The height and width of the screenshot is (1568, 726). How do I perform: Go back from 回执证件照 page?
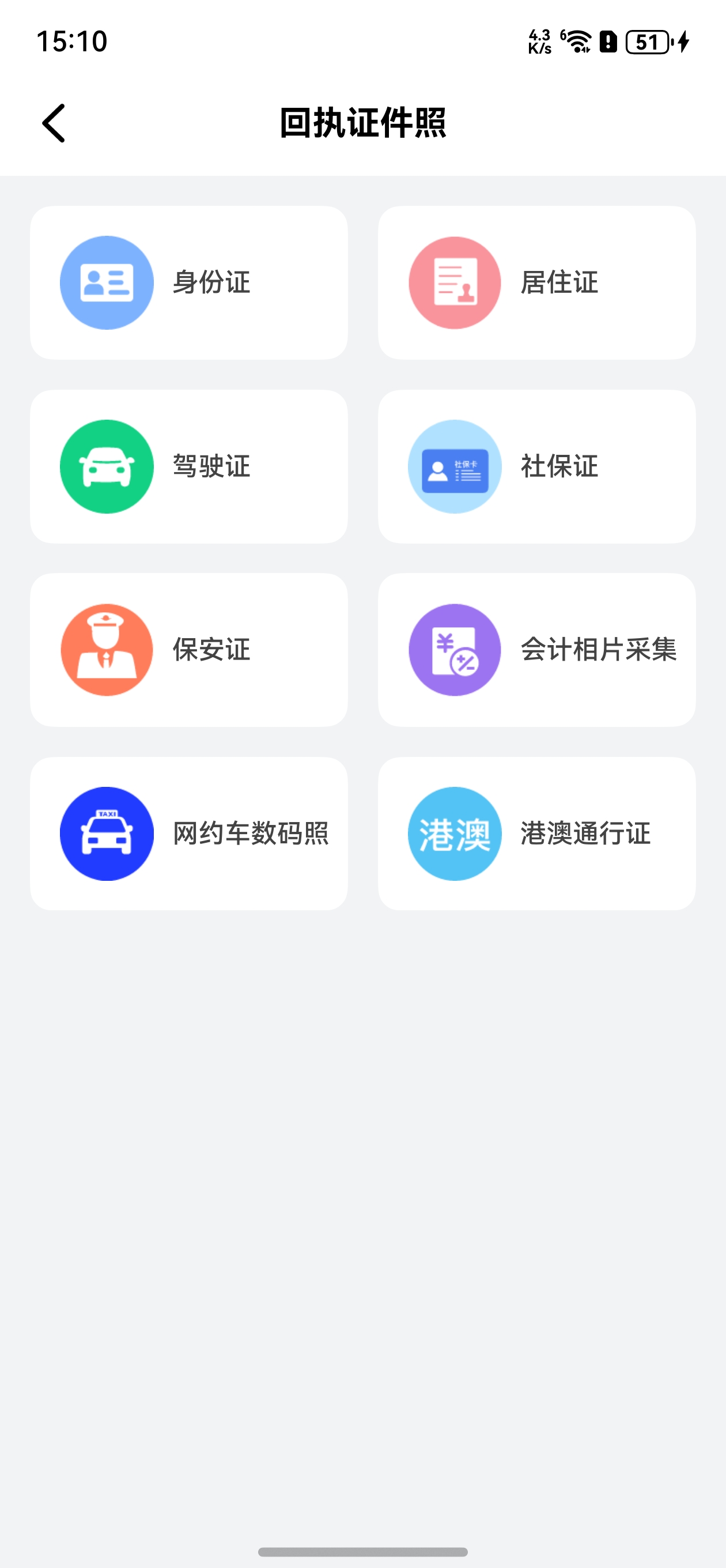(x=54, y=123)
